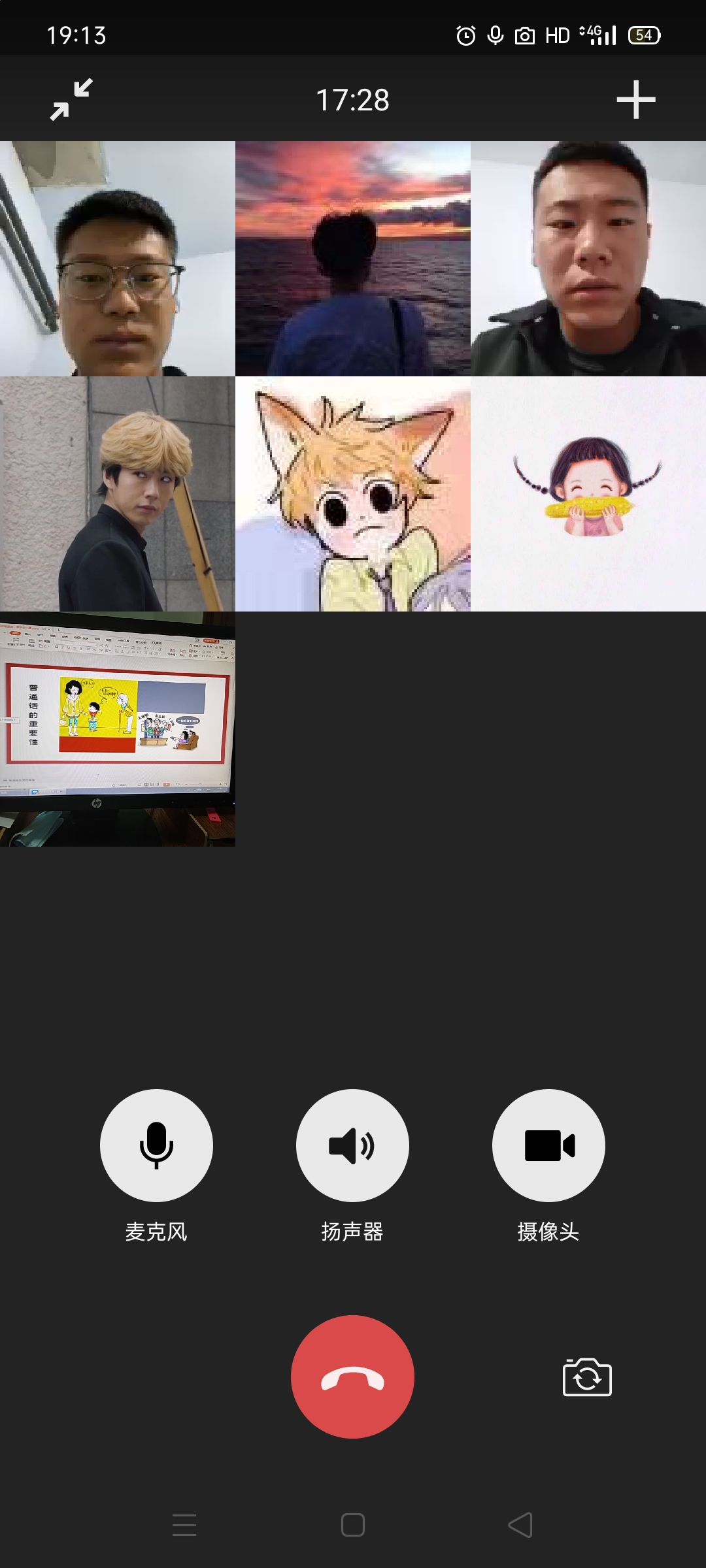Add a participant with the plus icon
Viewport: 706px width, 1568px height.
click(x=635, y=100)
